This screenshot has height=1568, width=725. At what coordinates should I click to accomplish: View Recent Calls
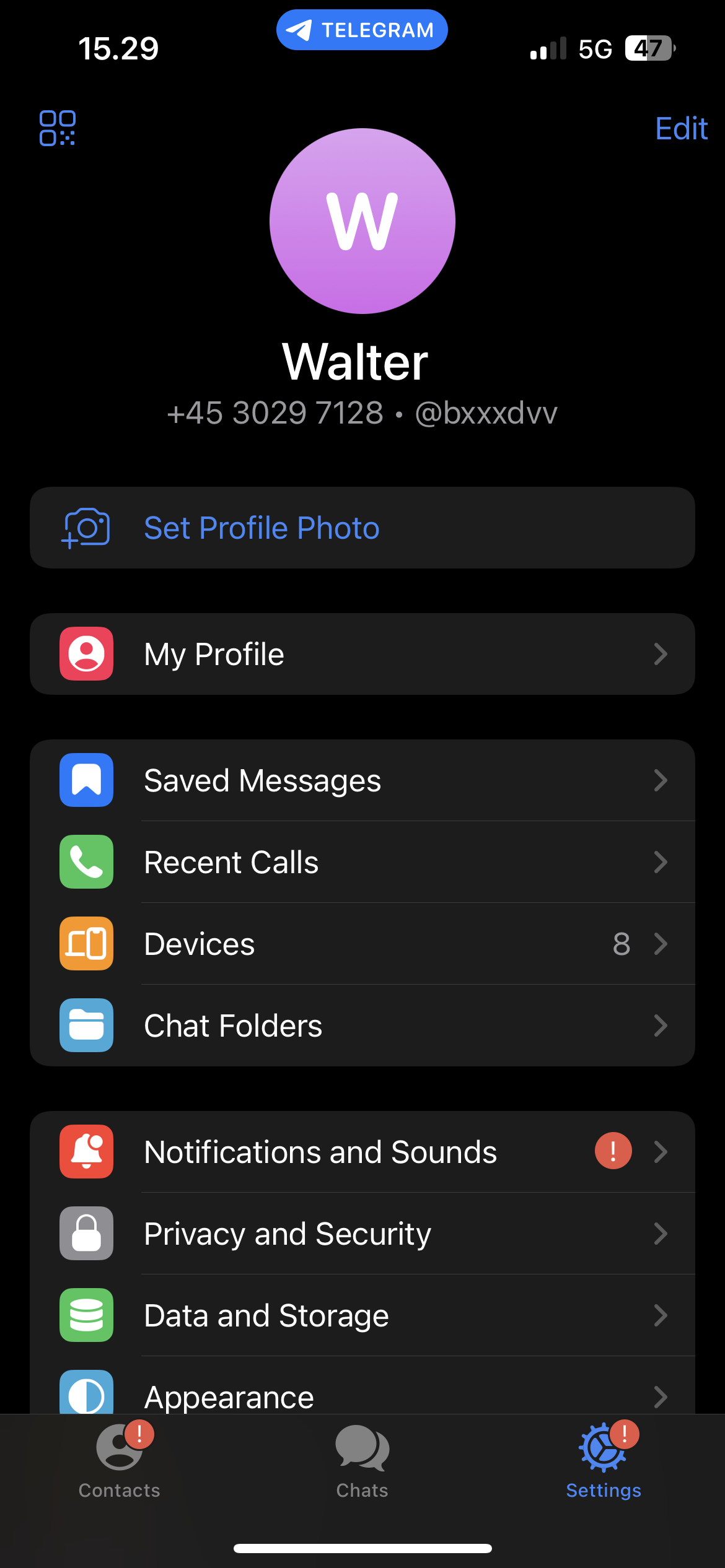click(362, 862)
